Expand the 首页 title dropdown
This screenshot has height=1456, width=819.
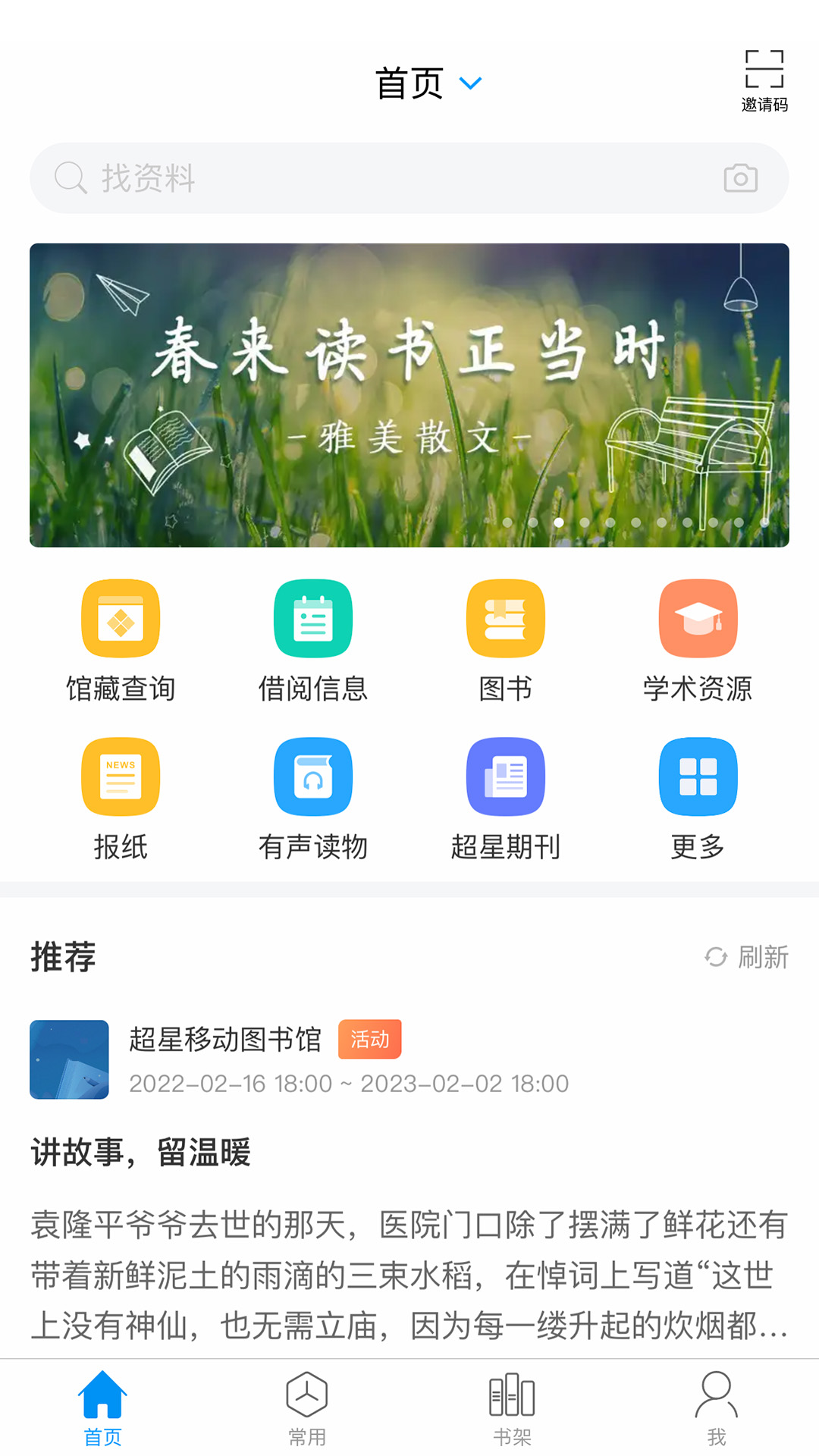tap(472, 83)
